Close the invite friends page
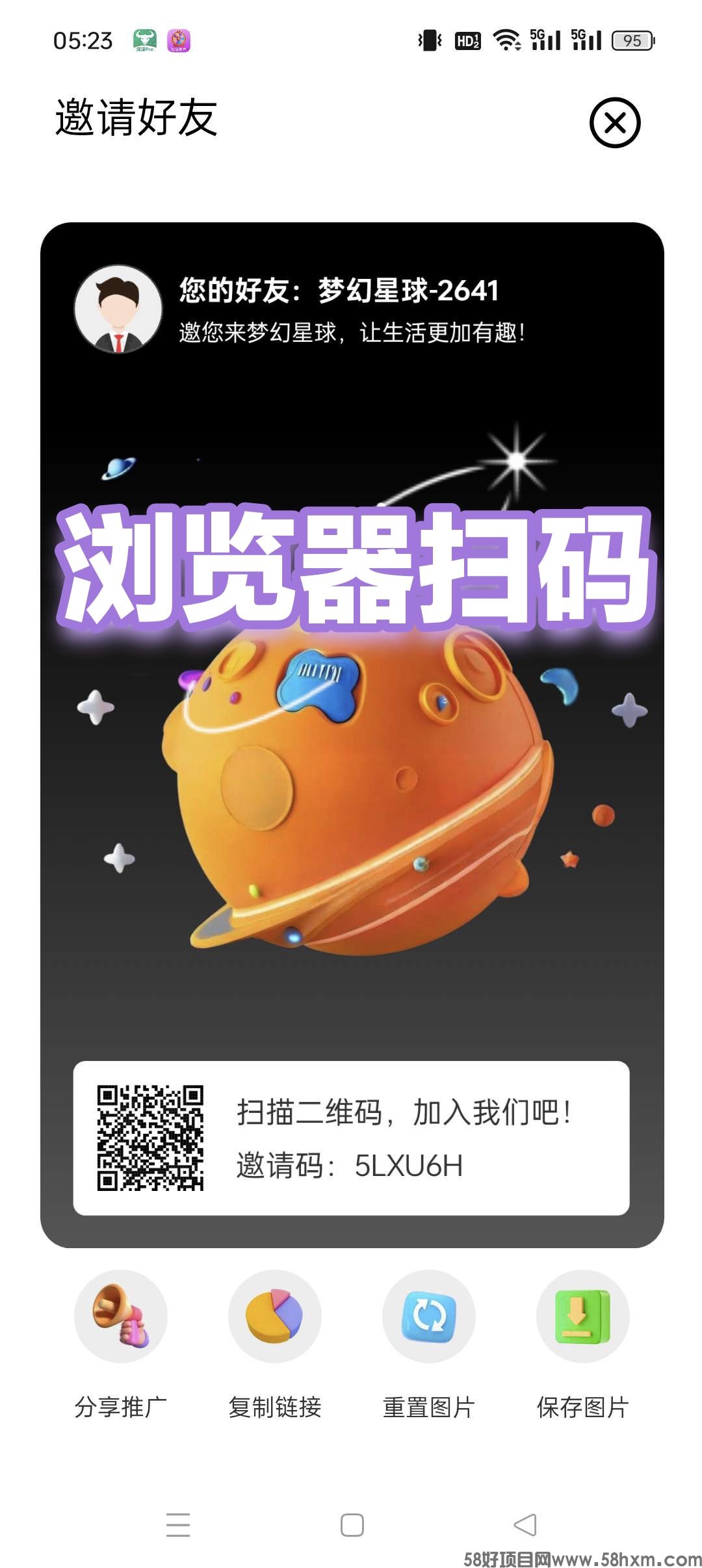This screenshot has height=1568, width=702. tap(614, 123)
